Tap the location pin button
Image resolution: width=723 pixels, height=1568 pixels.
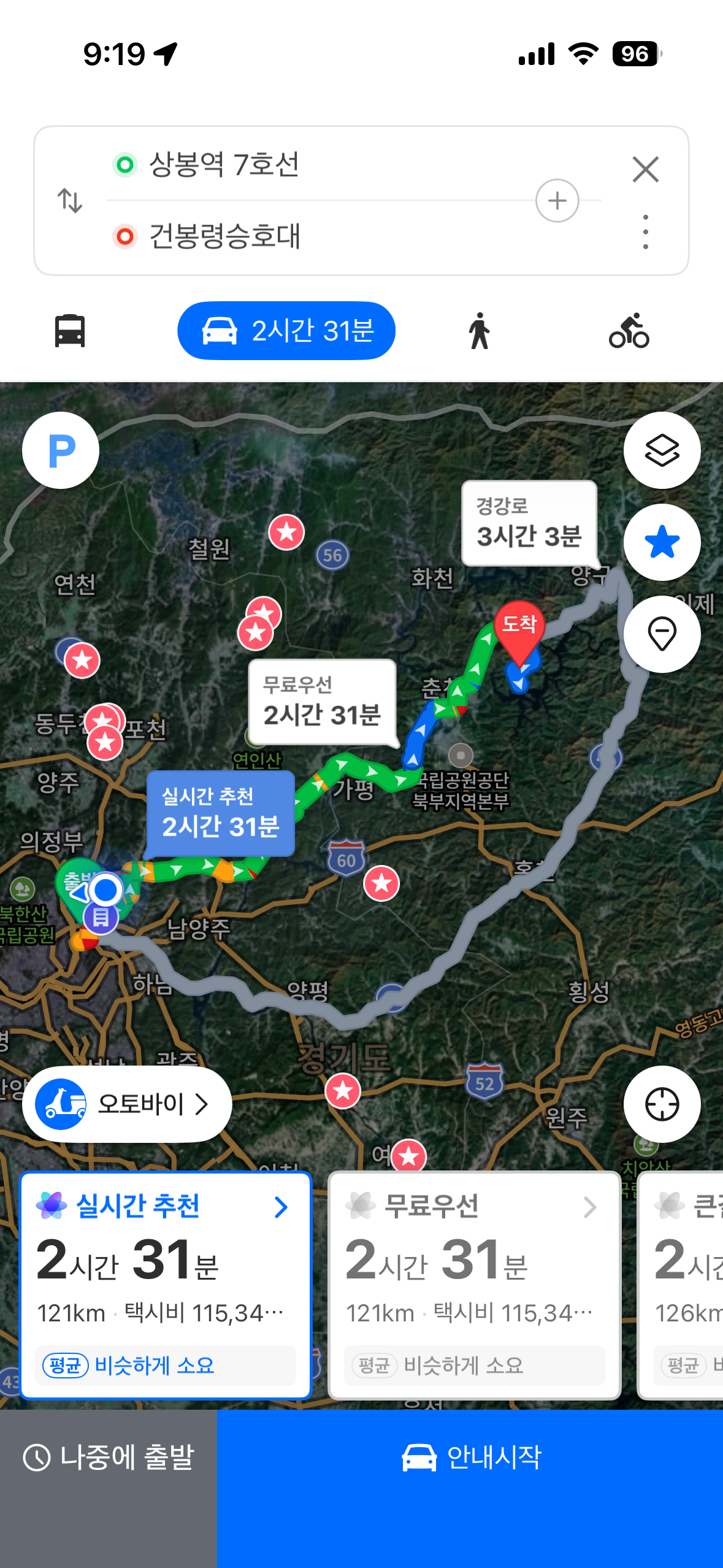click(x=662, y=634)
